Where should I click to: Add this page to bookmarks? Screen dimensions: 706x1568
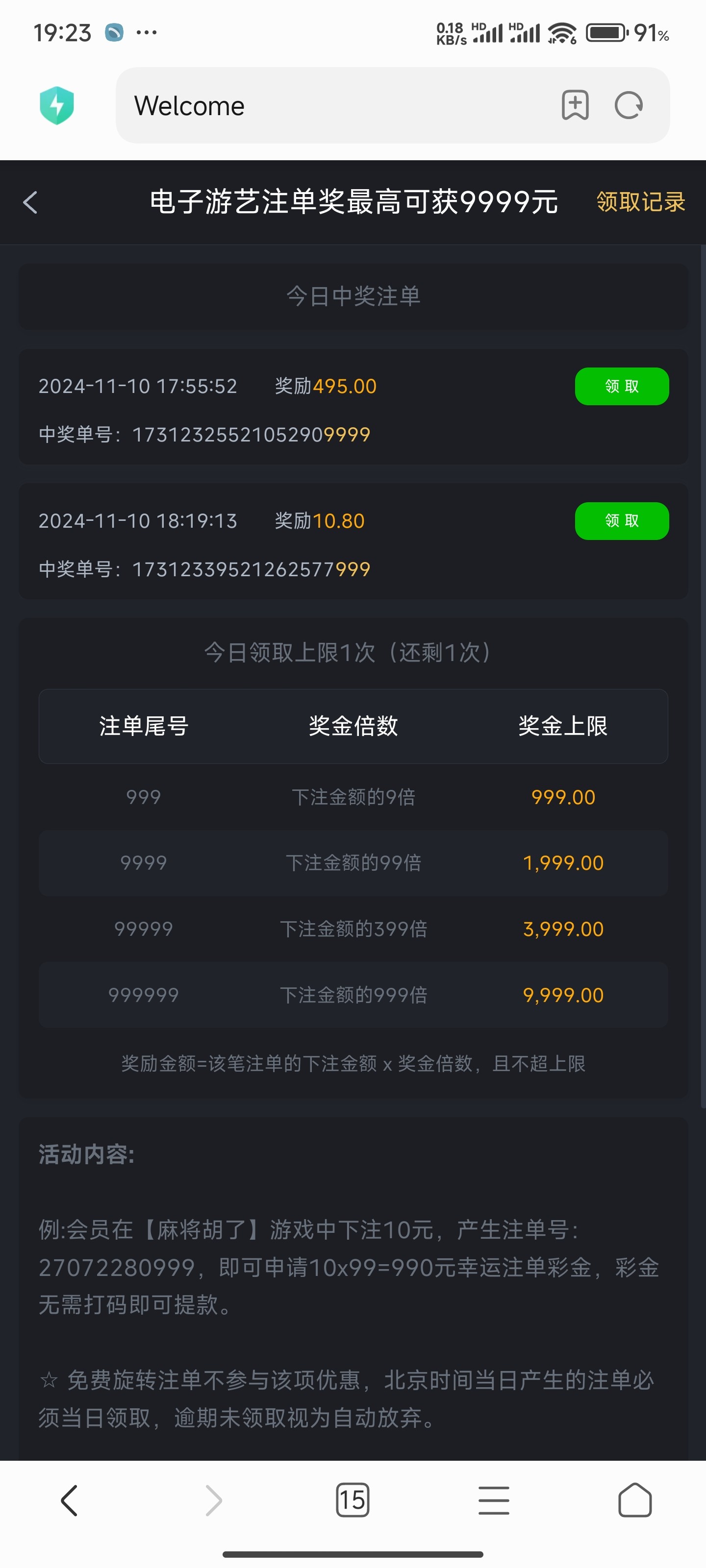point(575,105)
